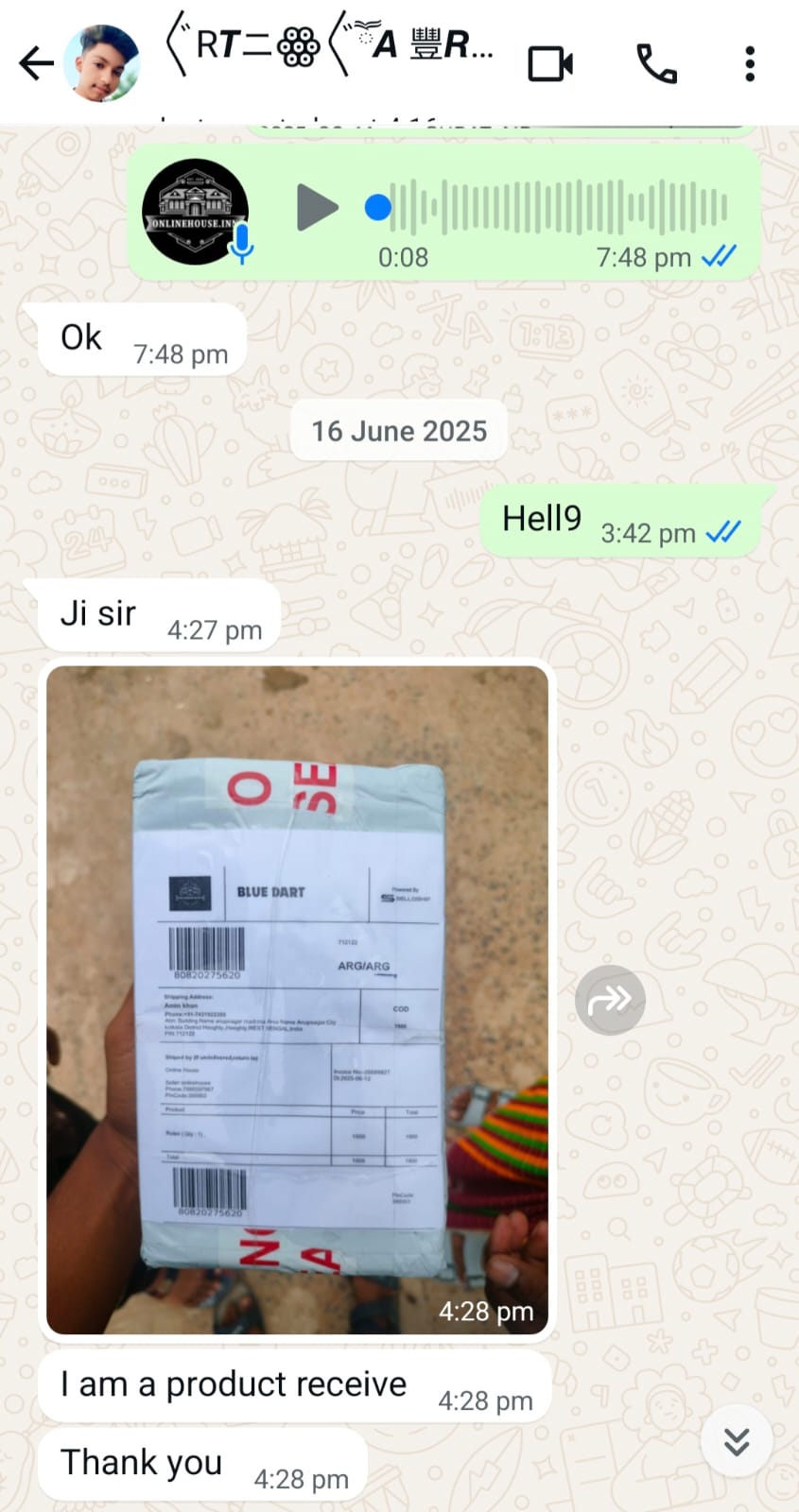Image resolution: width=799 pixels, height=1512 pixels.
Task: Open the three-dot overflow menu
Action: (749, 64)
